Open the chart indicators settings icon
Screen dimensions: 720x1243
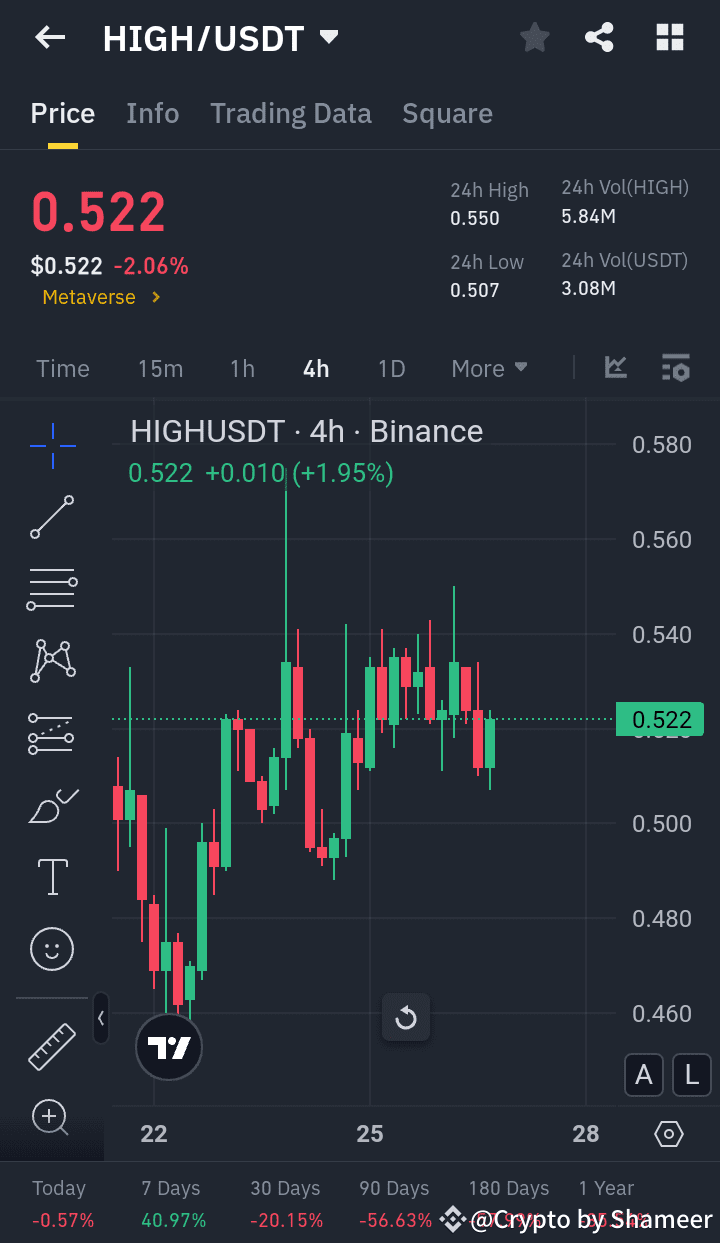[x=676, y=368]
